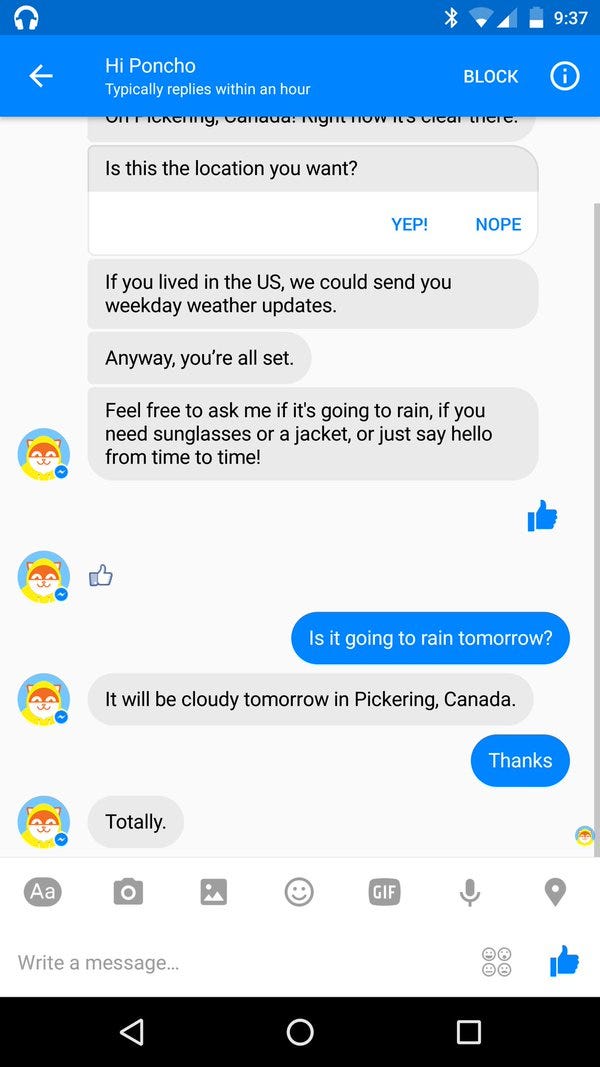The width and height of the screenshot is (600, 1067).
Task: Open the stickers and emoji picker
Action: tap(299, 891)
